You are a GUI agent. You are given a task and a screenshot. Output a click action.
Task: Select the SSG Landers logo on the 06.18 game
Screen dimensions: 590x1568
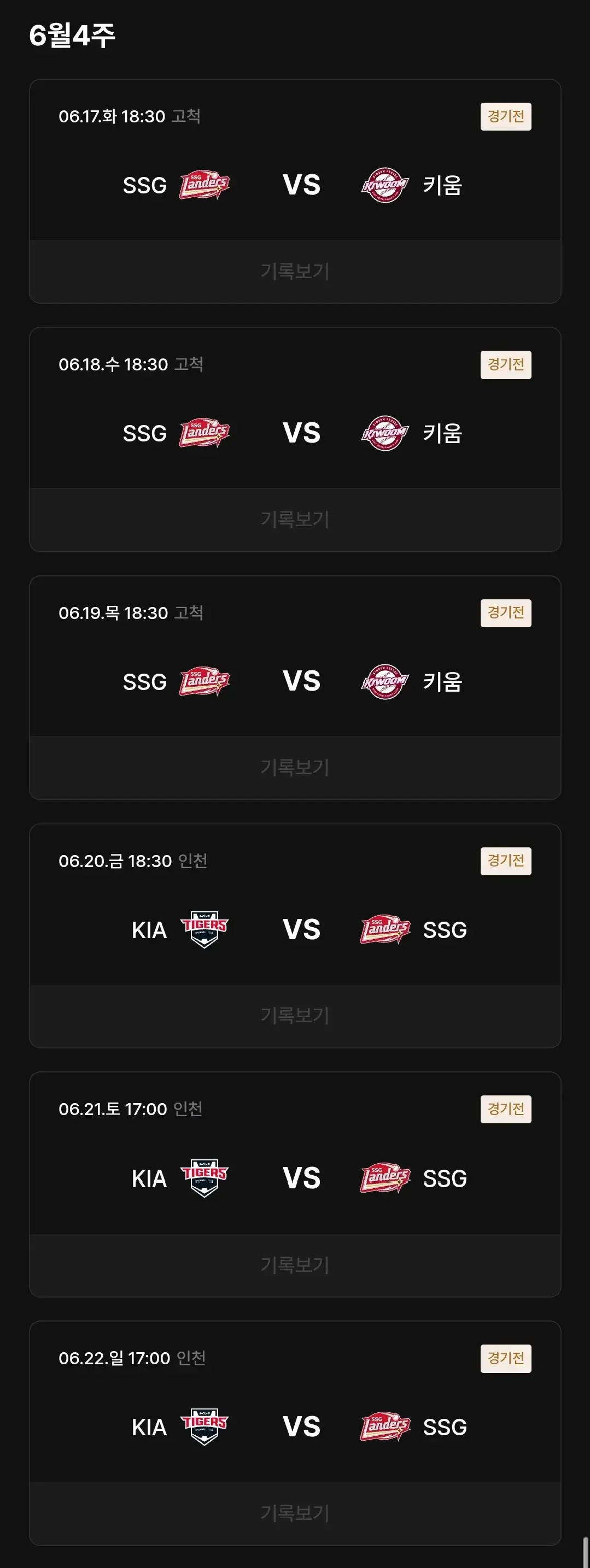[x=204, y=433]
